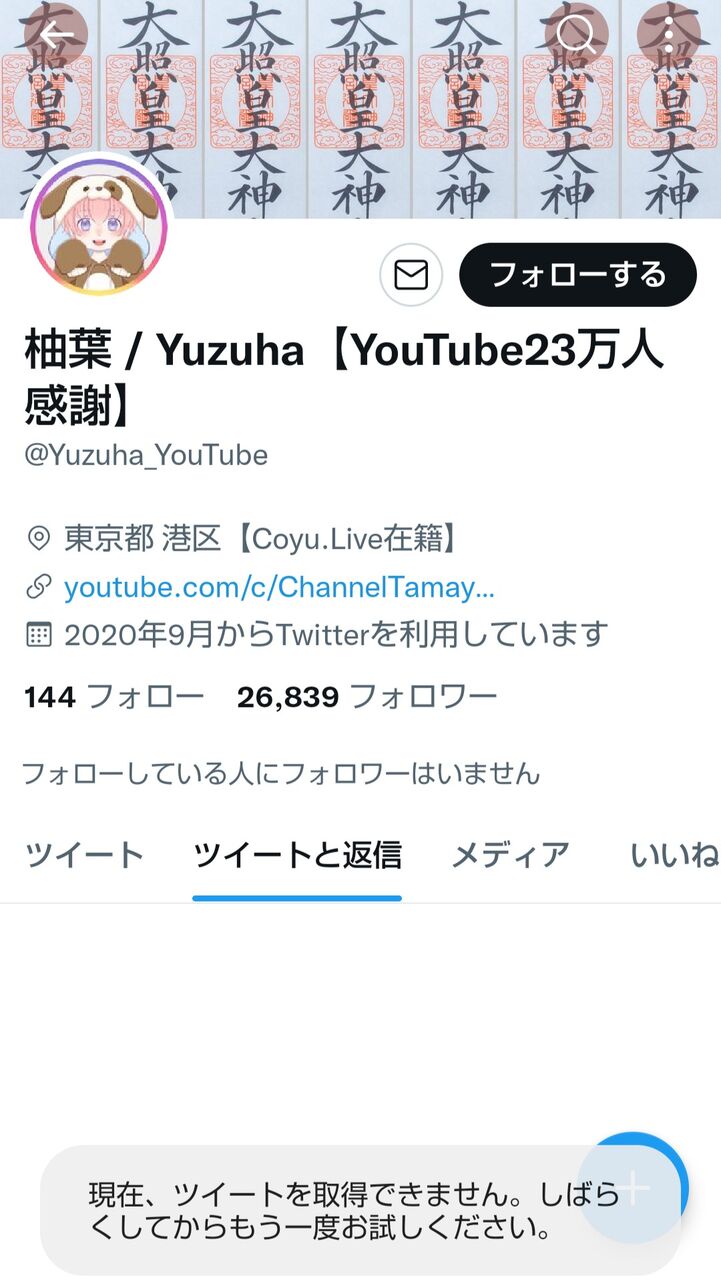Open the youtube.com/c/ChannelTamay link

pyautogui.click(x=280, y=588)
